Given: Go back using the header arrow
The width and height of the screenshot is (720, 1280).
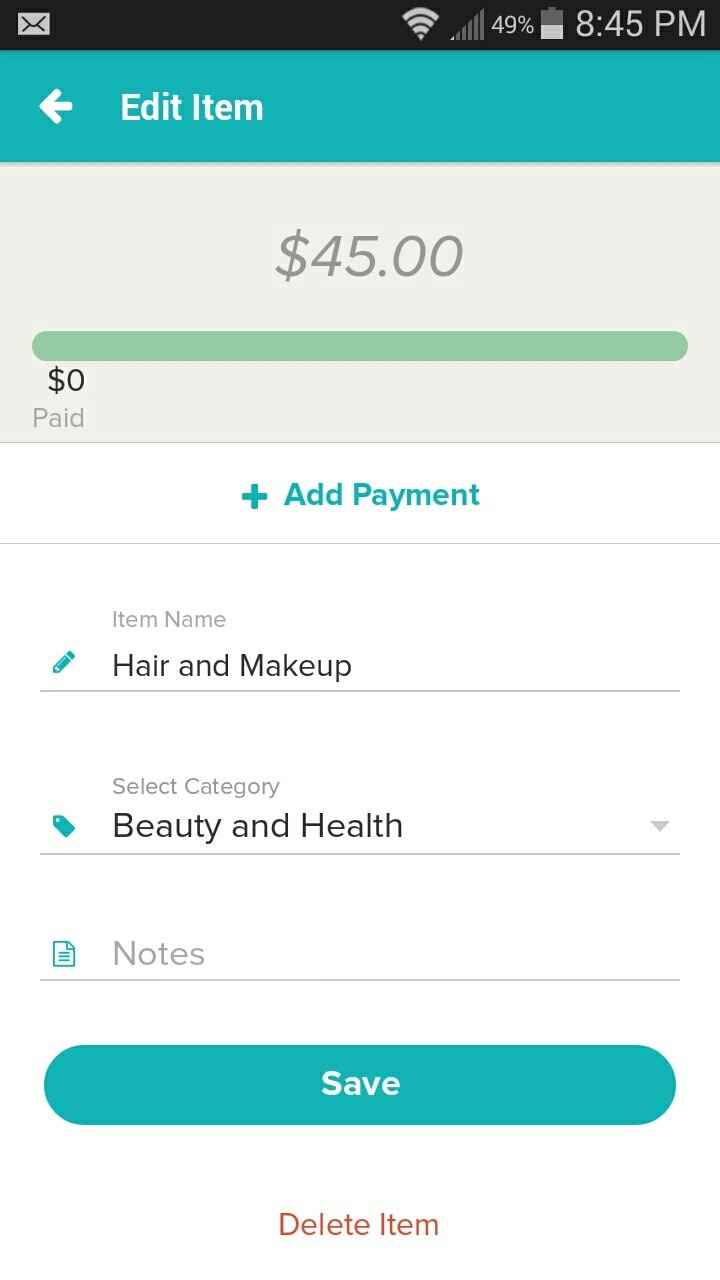Looking at the screenshot, I should (56, 106).
